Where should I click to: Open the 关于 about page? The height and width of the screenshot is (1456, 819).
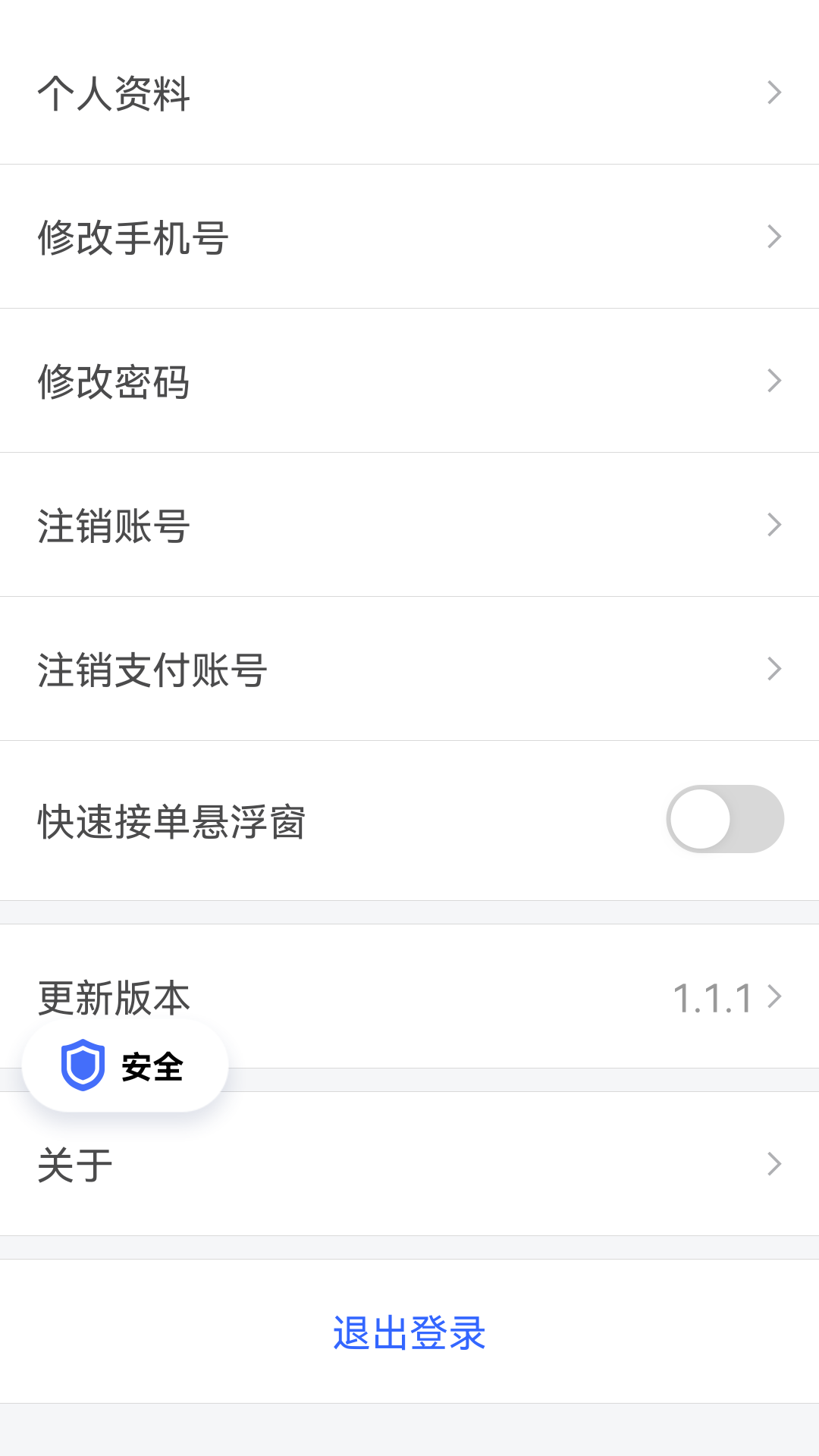(x=409, y=1163)
